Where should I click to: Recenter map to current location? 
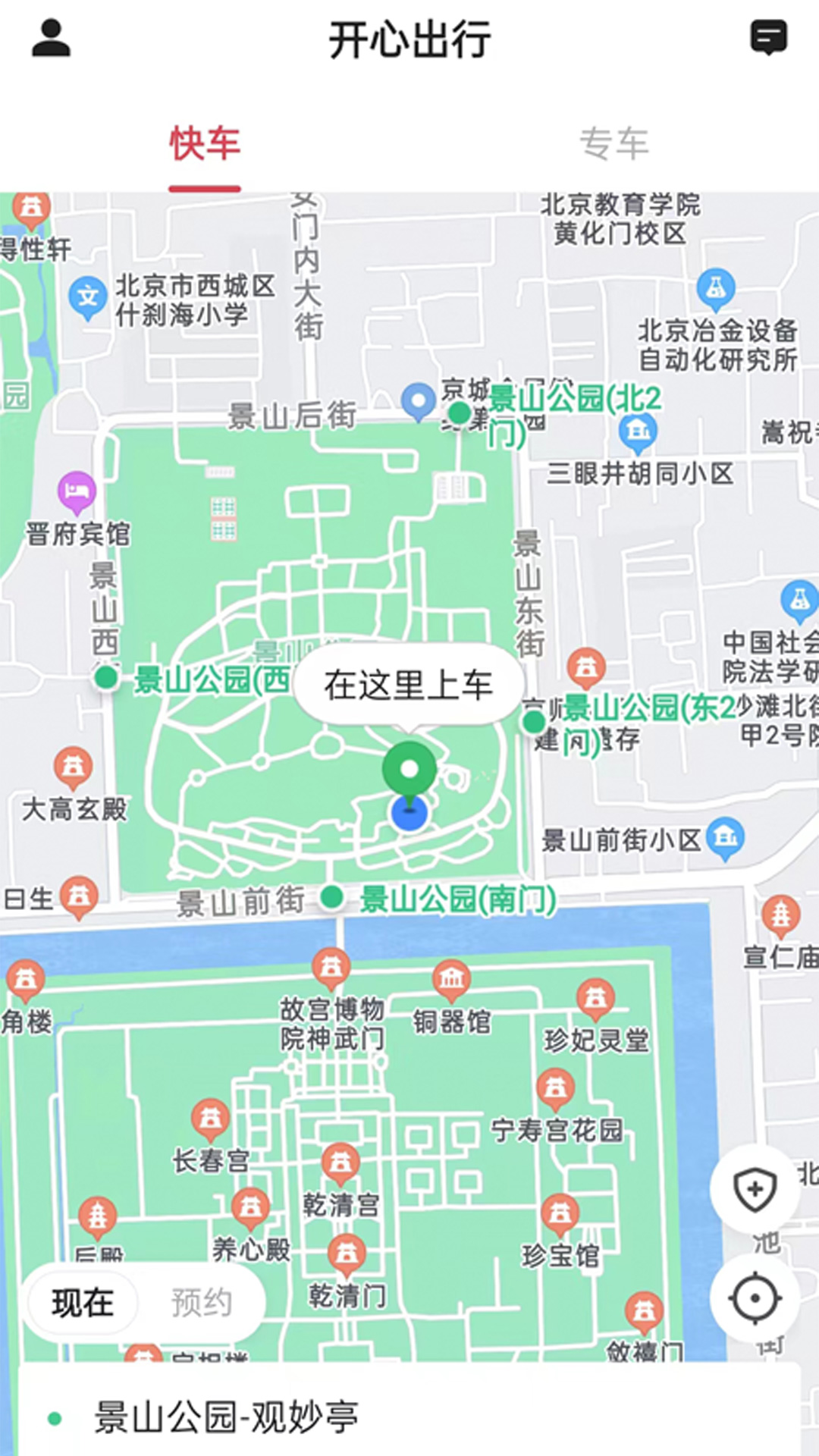point(755,1298)
